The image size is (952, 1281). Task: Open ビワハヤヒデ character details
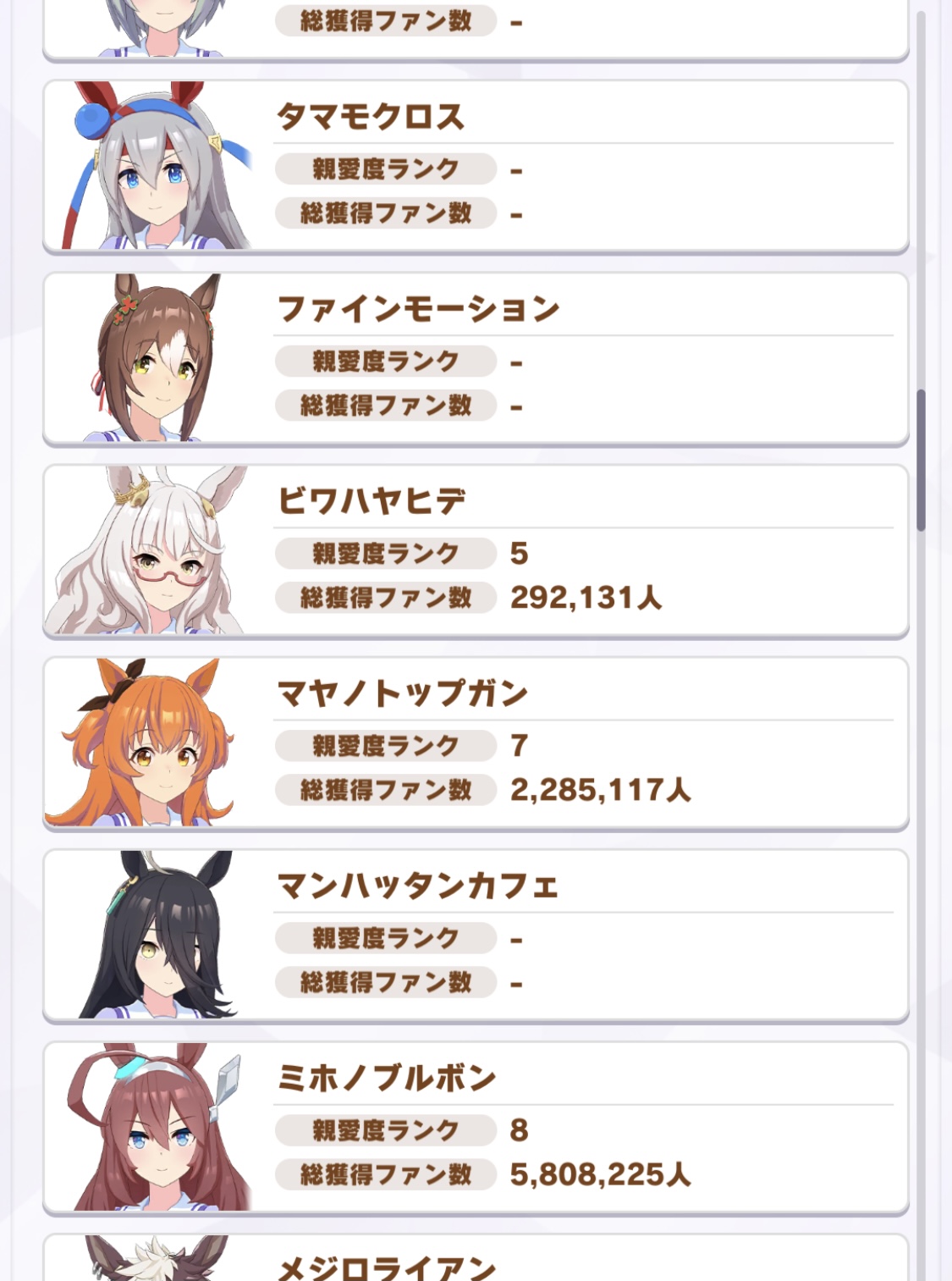pos(475,550)
